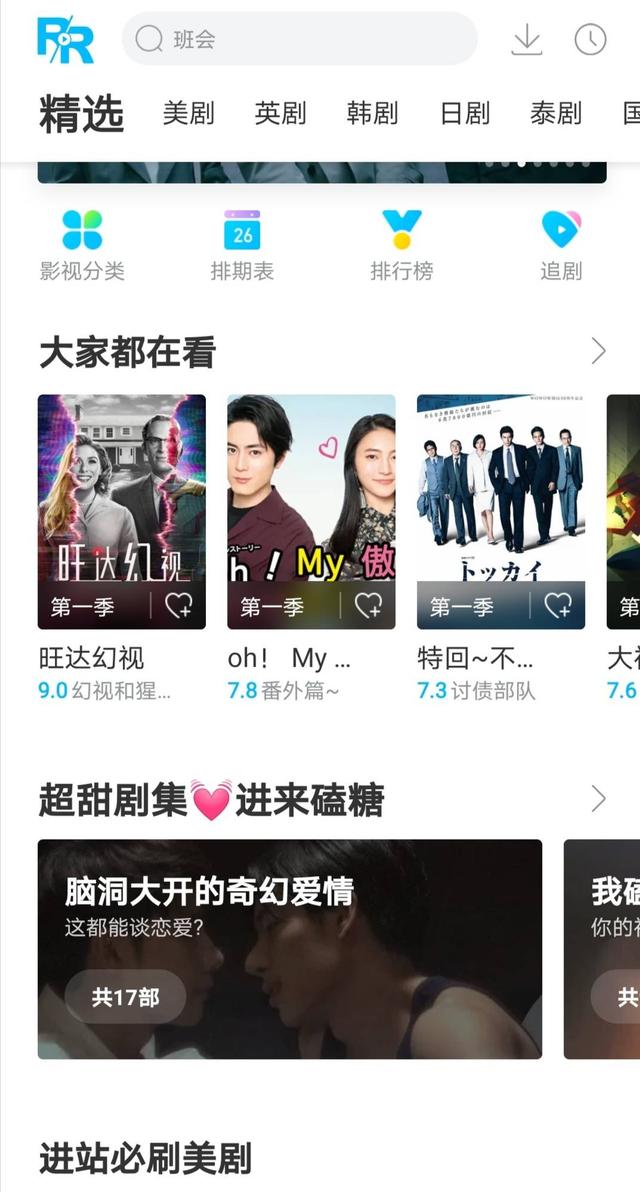Open the downloads icon
Viewport: 640px width, 1192px height.
tap(526, 39)
